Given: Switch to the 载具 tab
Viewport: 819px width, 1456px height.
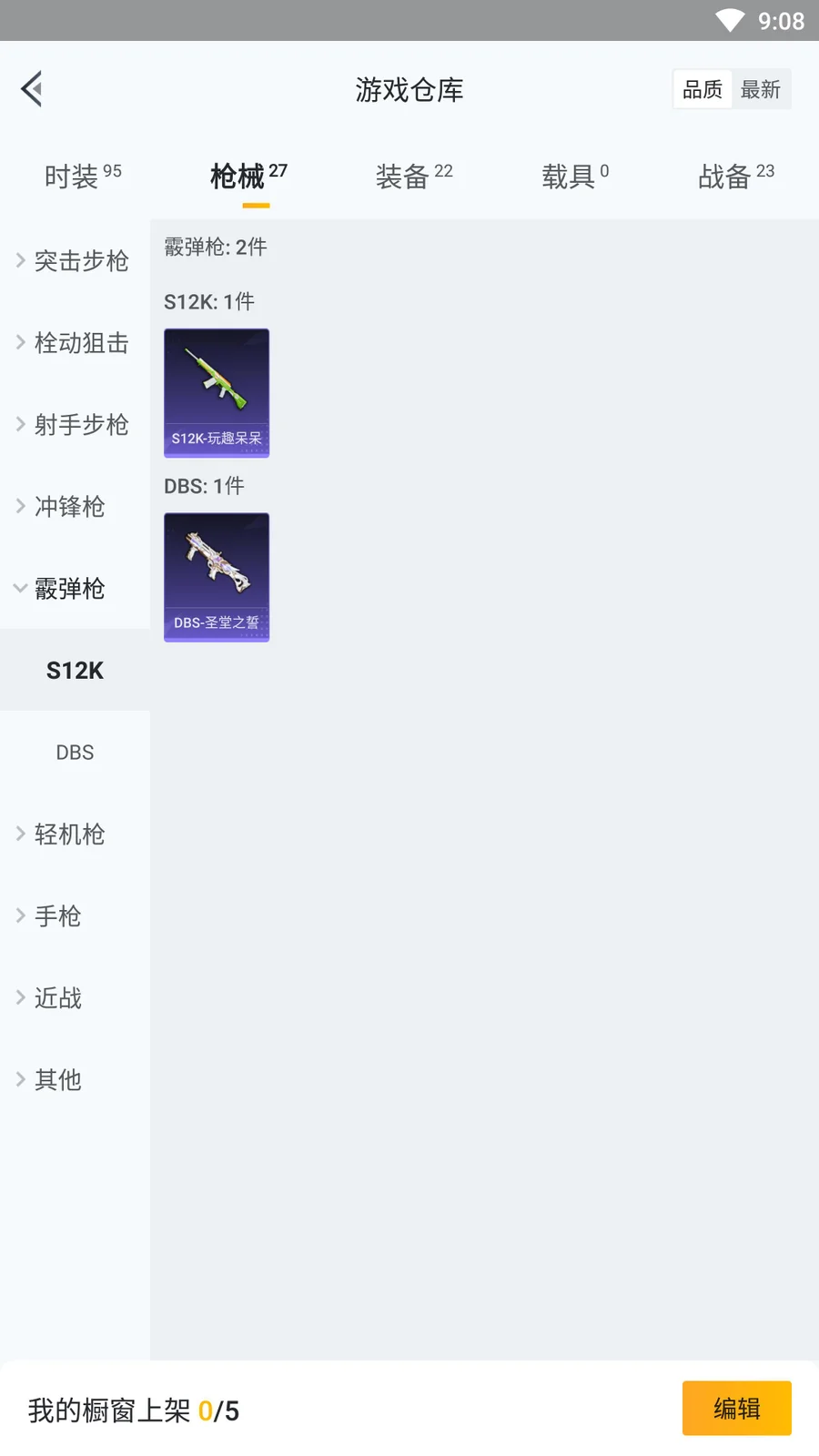Looking at the screenshot, I should pyautogui.click(x=575, y=176).
